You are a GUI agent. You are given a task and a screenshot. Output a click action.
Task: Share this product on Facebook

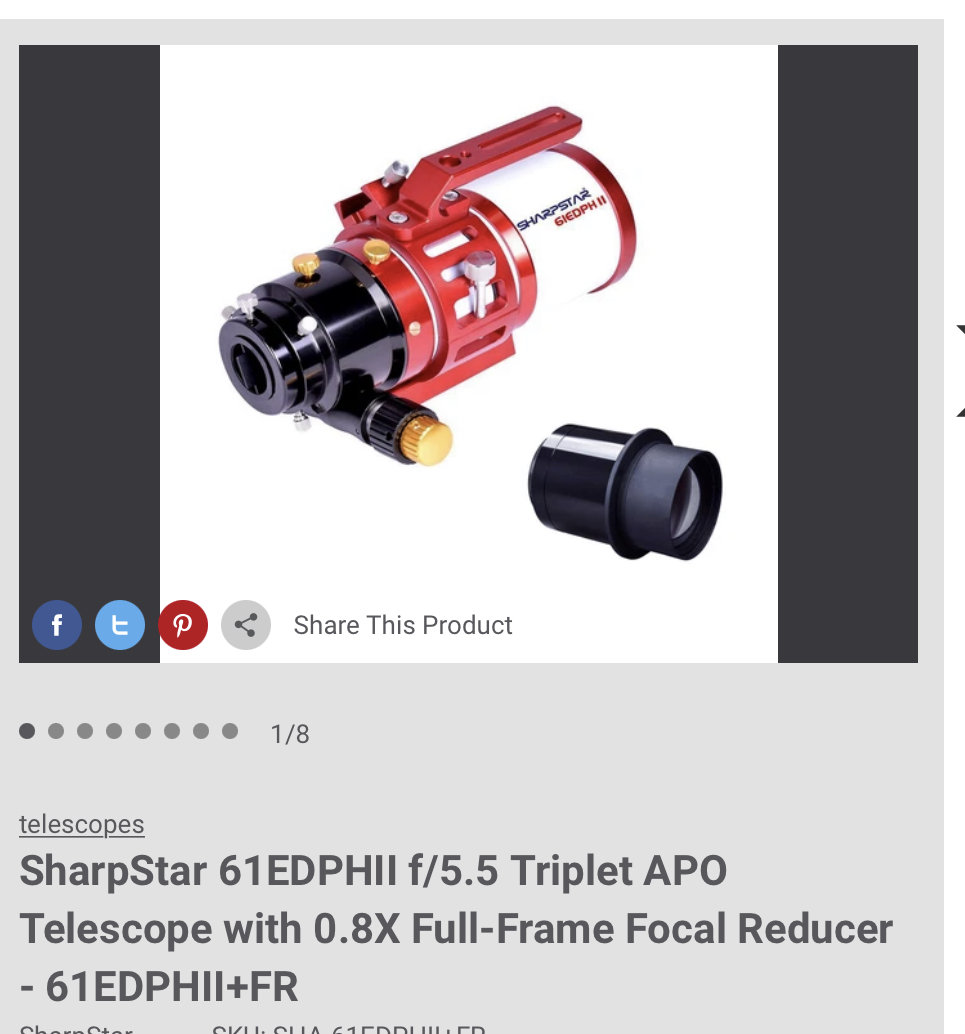click(57, 626)
